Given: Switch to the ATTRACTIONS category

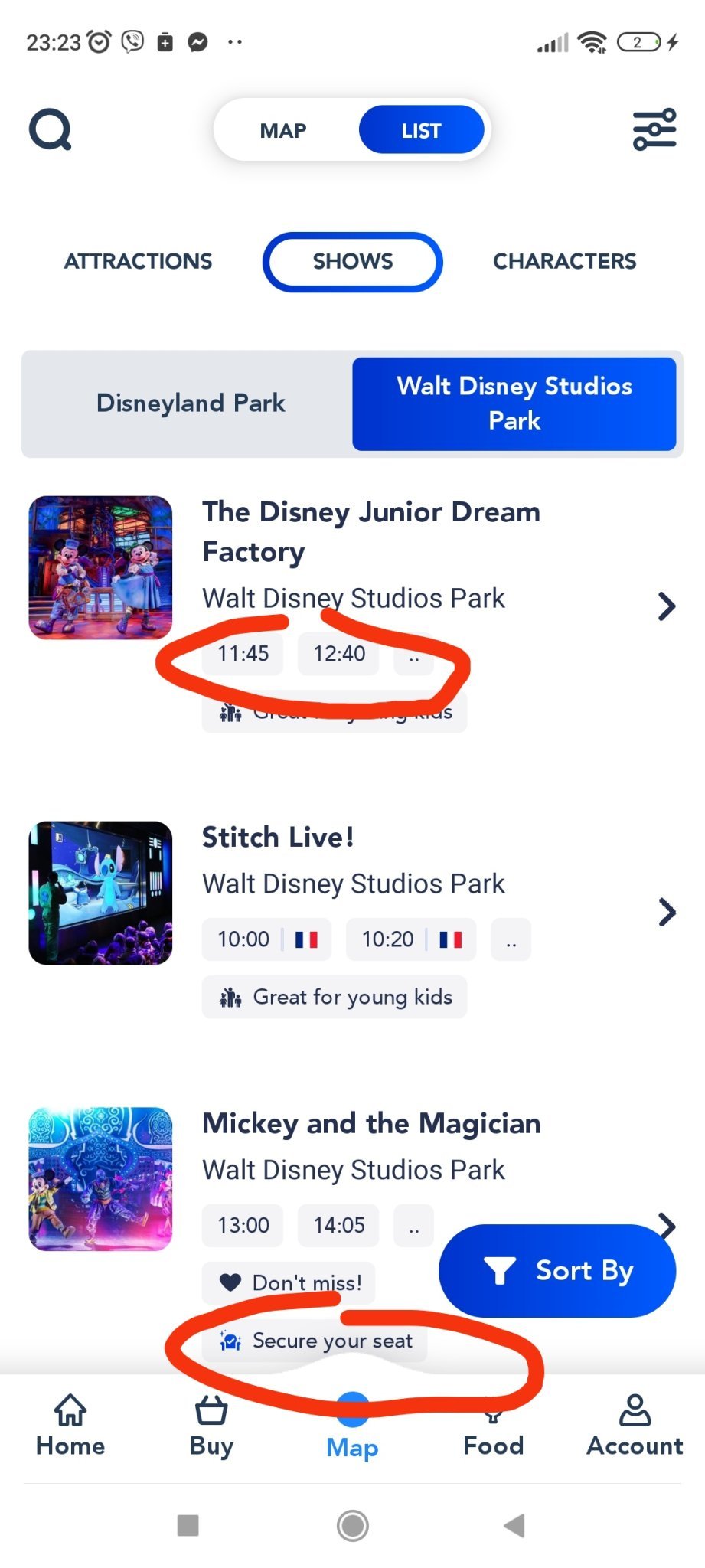Looking at the screenshot, I should coord(139,261).
